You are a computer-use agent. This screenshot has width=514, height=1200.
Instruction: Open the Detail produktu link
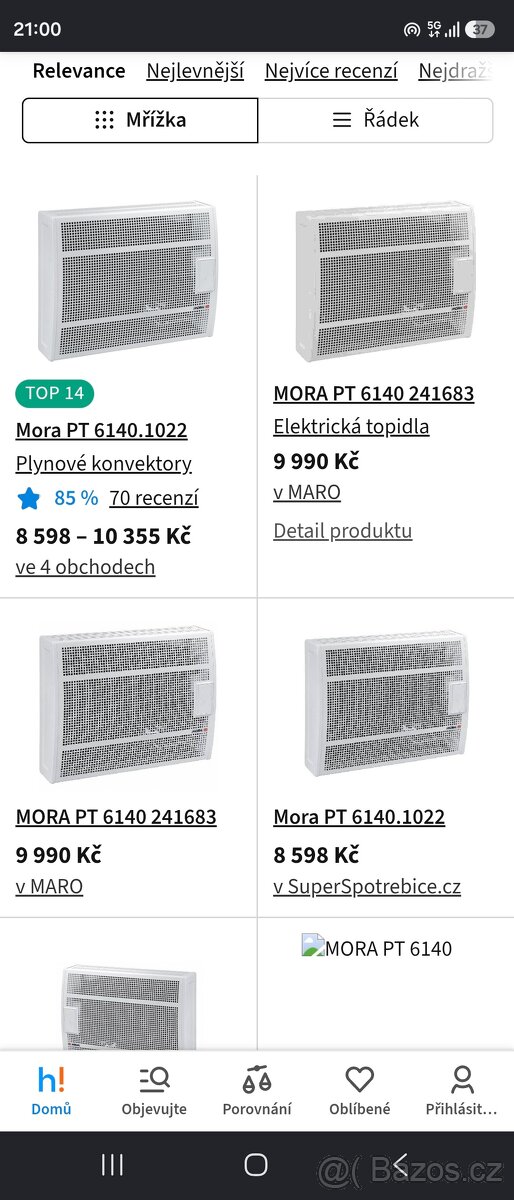pyautogui.click(x=343, y=531)
